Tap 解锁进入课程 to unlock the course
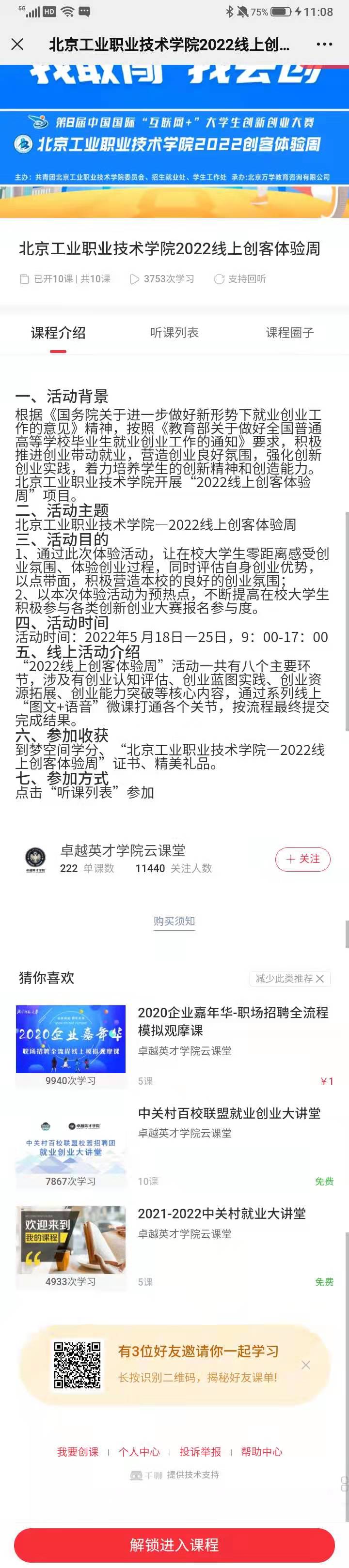This screenshot has height=1568, width=349. click(x=174, y=1544)
